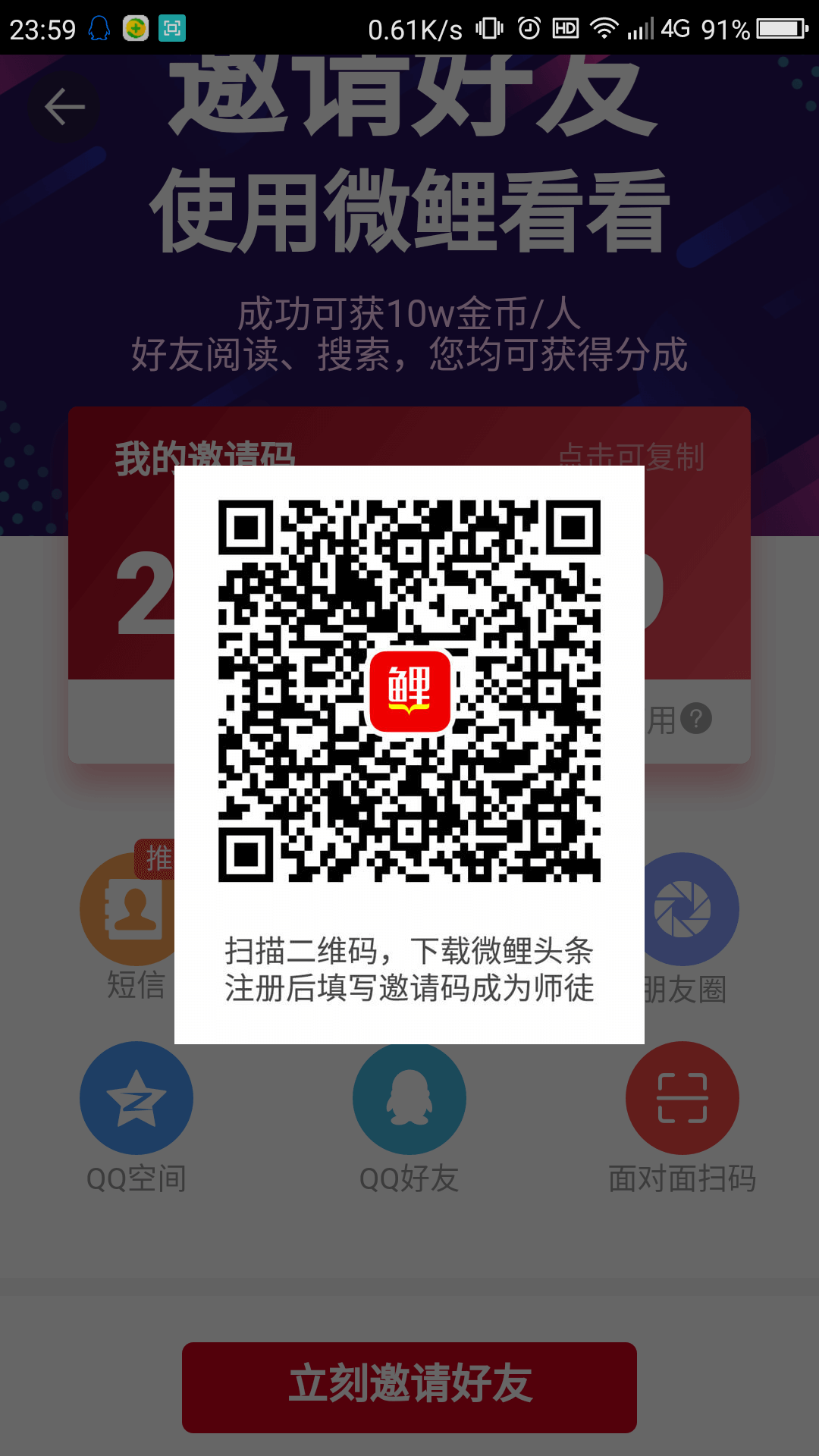Open the question mark help icon

pyautogui.click(x=696, y=718)
